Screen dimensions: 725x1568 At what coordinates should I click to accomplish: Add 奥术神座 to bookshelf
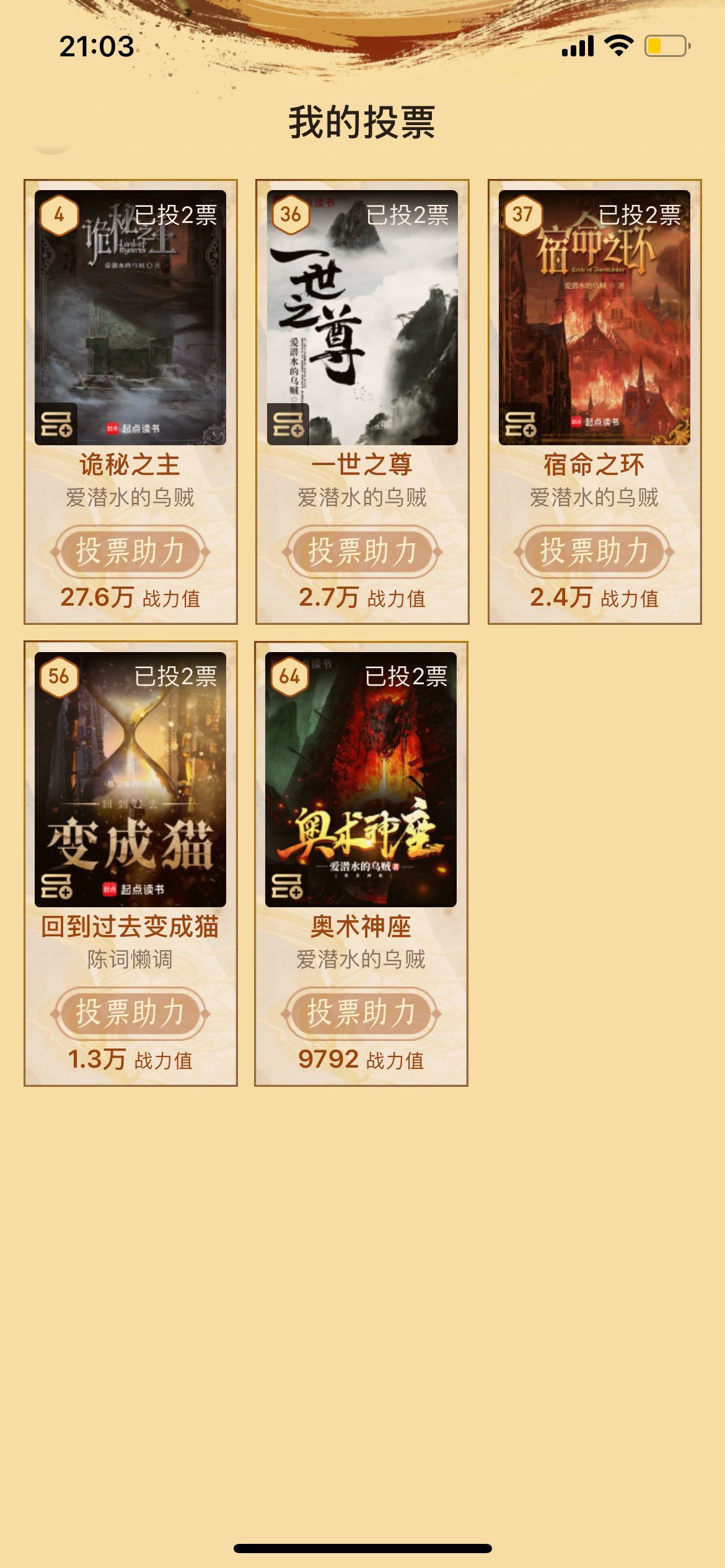pyautogui.click(x=287, y=886)
